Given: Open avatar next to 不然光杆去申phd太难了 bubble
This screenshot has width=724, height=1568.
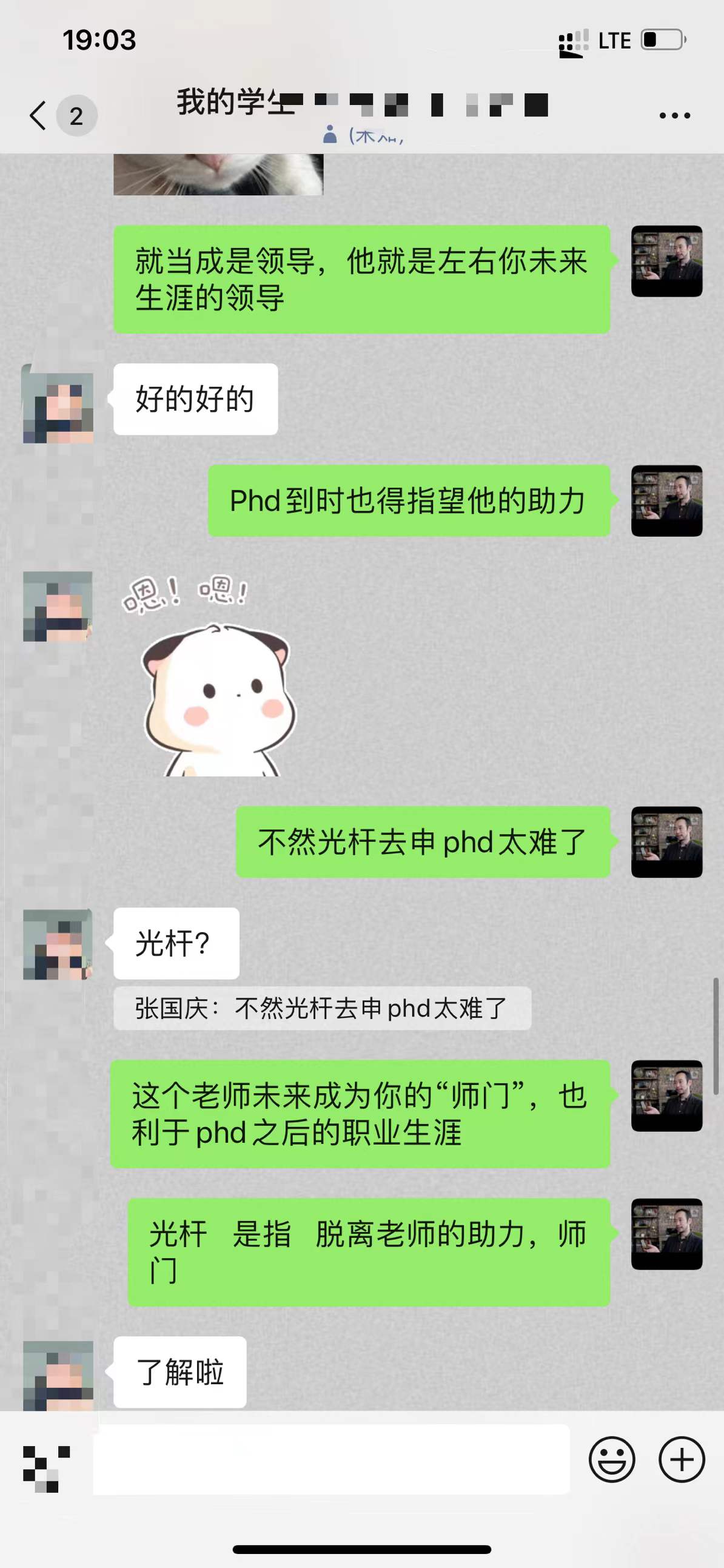Looking at the screenshot, I should click(x=667, y=842).
